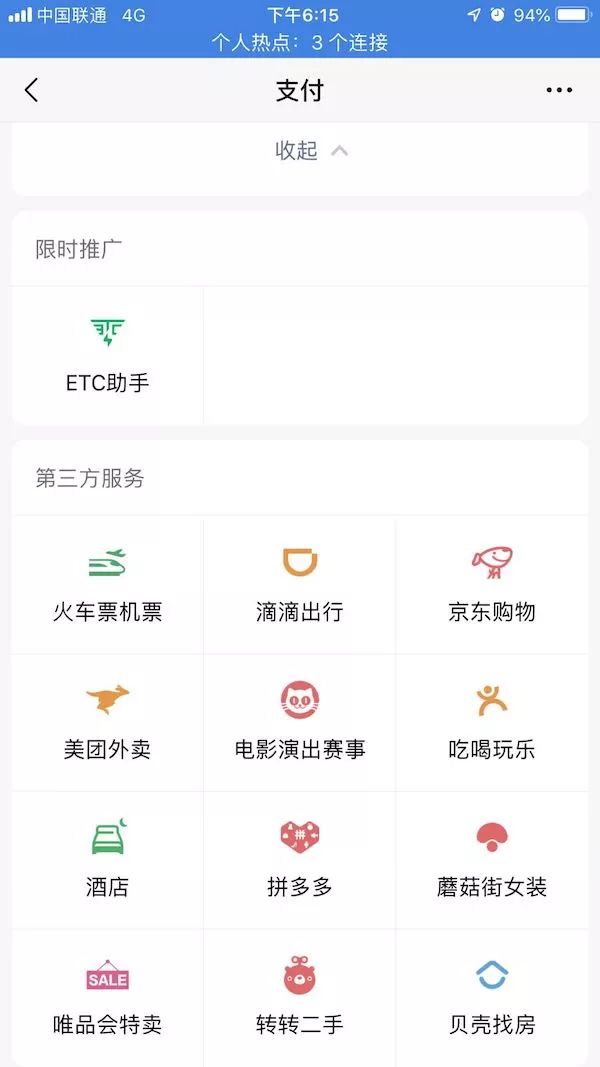Image resolution: width=600 pixels, height=1067 pixels.
Task: Collapse the section with 收起
Action: pos(310,151)
